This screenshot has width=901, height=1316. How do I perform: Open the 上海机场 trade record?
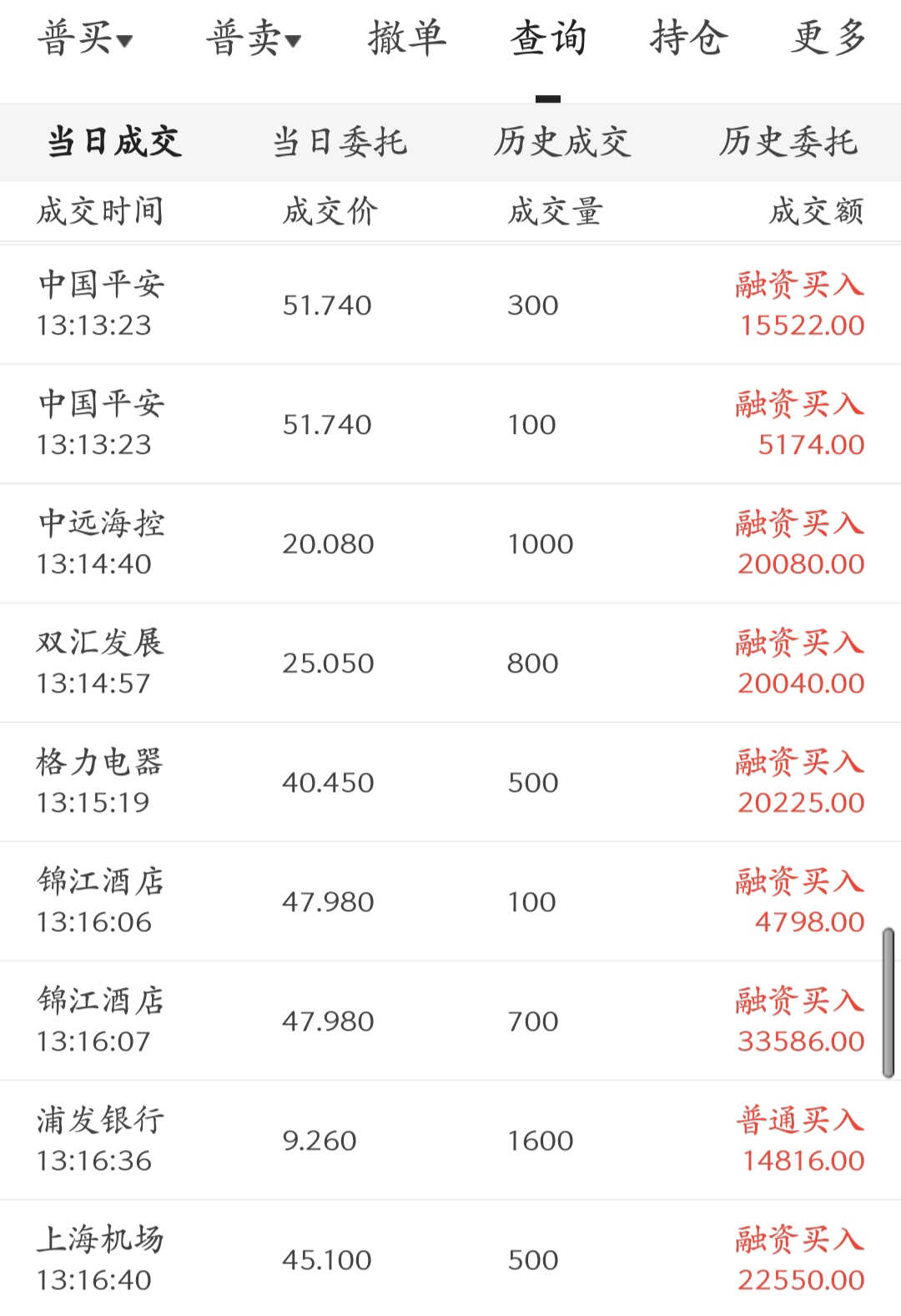[x=450, y=1258]
